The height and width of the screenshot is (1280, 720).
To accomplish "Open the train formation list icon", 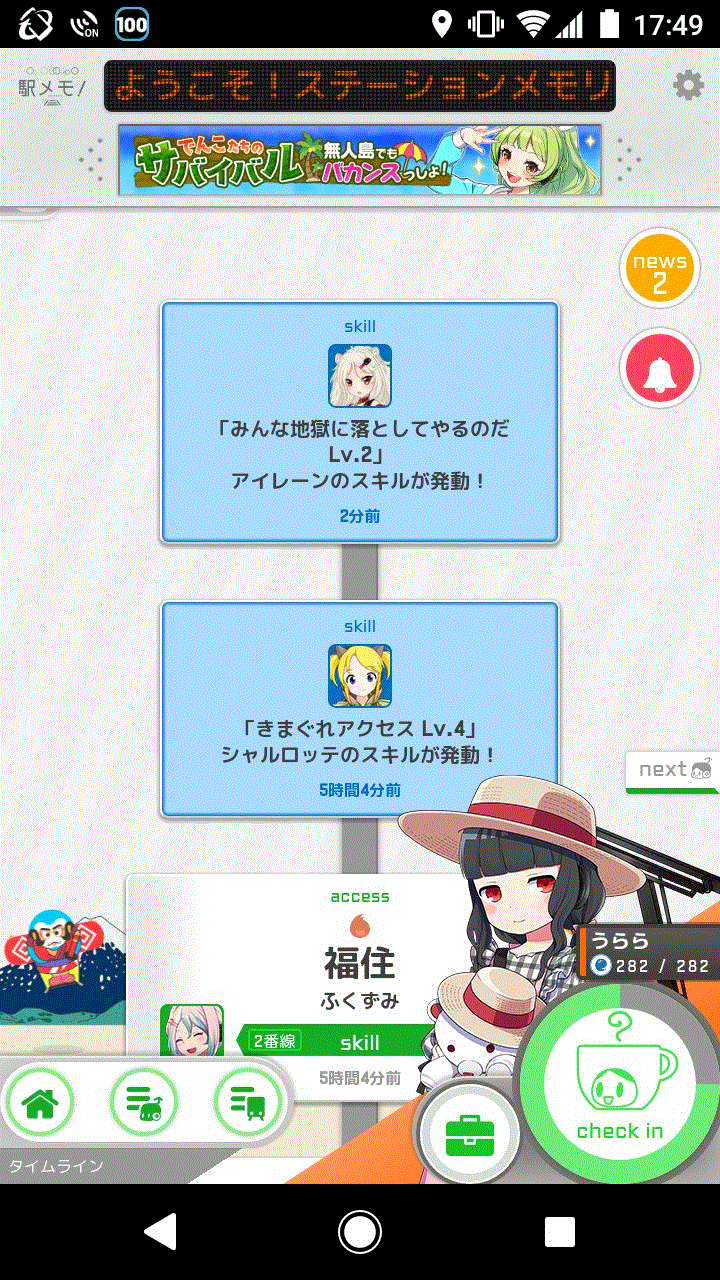I will tap(144, 1104).
